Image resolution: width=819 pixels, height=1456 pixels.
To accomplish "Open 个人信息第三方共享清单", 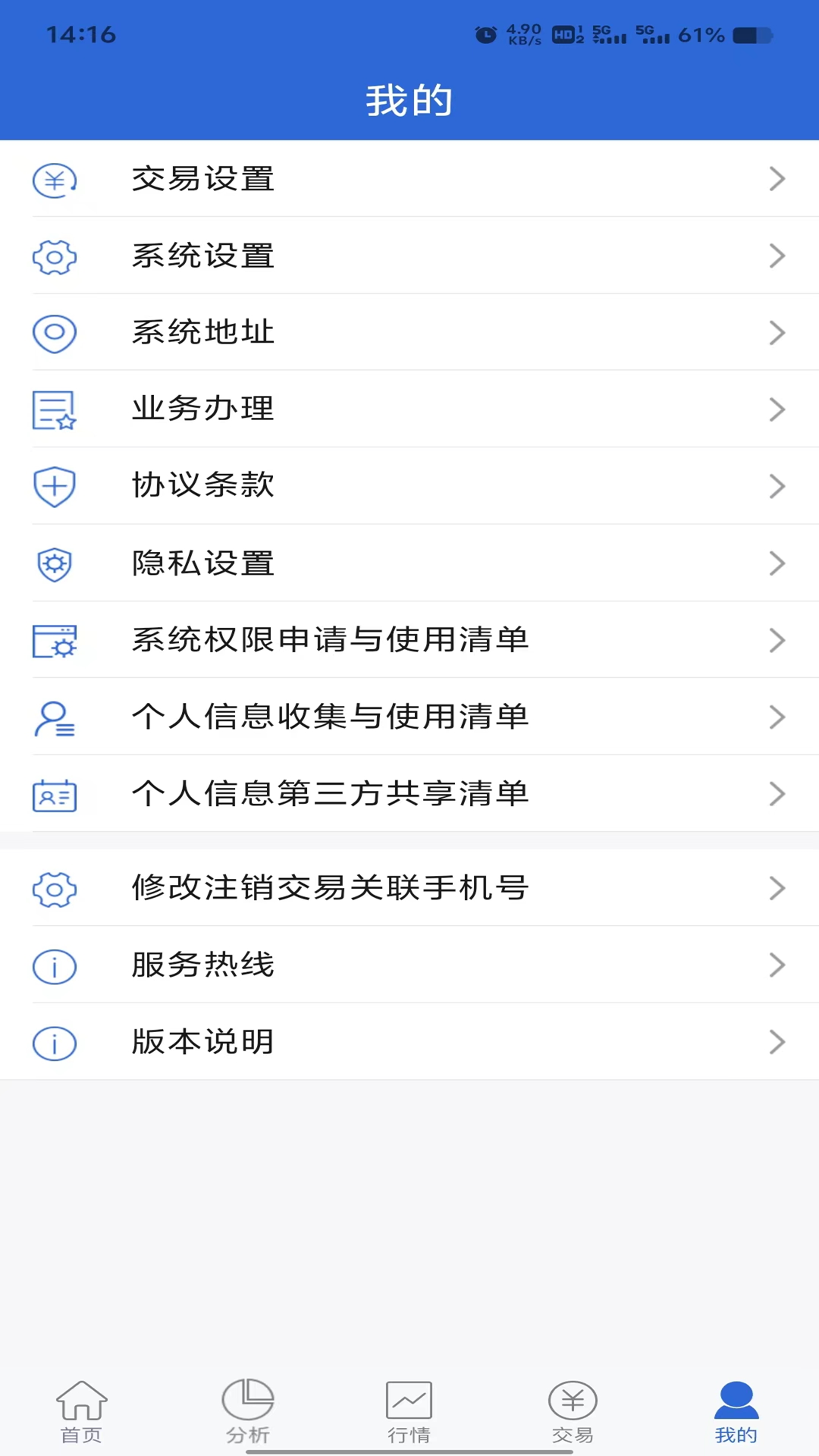I will point(409,794).
